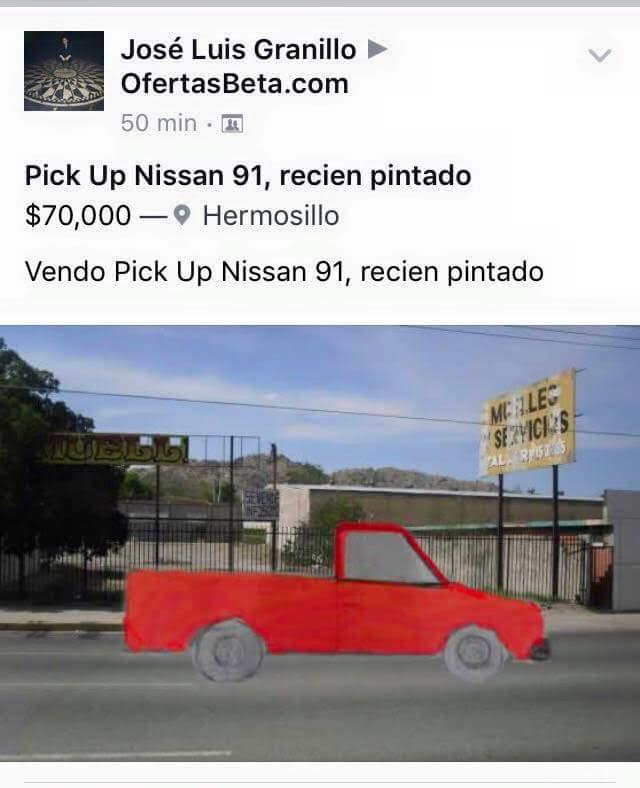Tap the Hermosillo location link

click(269, 216)
